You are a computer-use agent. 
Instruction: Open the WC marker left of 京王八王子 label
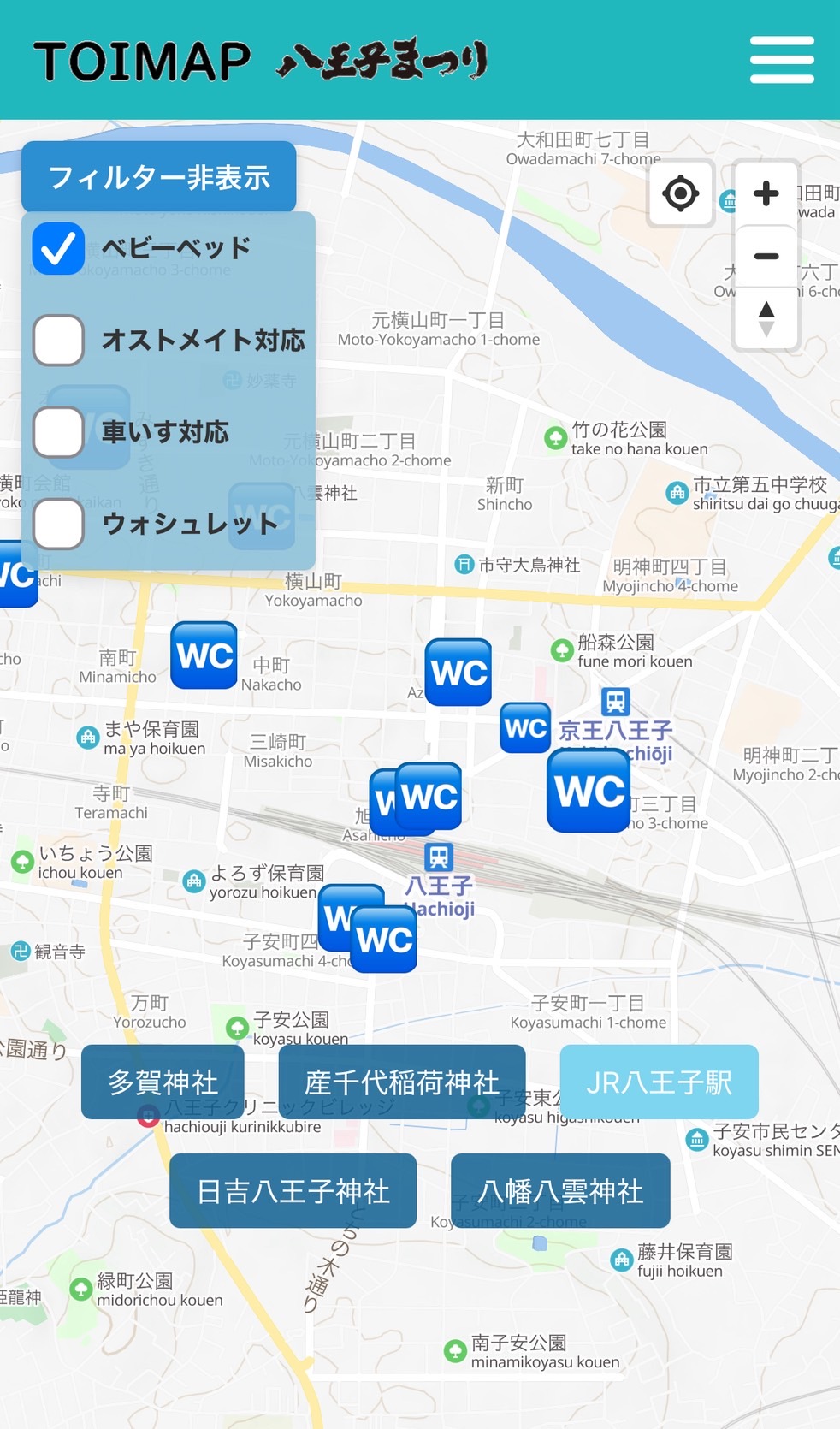(x=525, y=728)
